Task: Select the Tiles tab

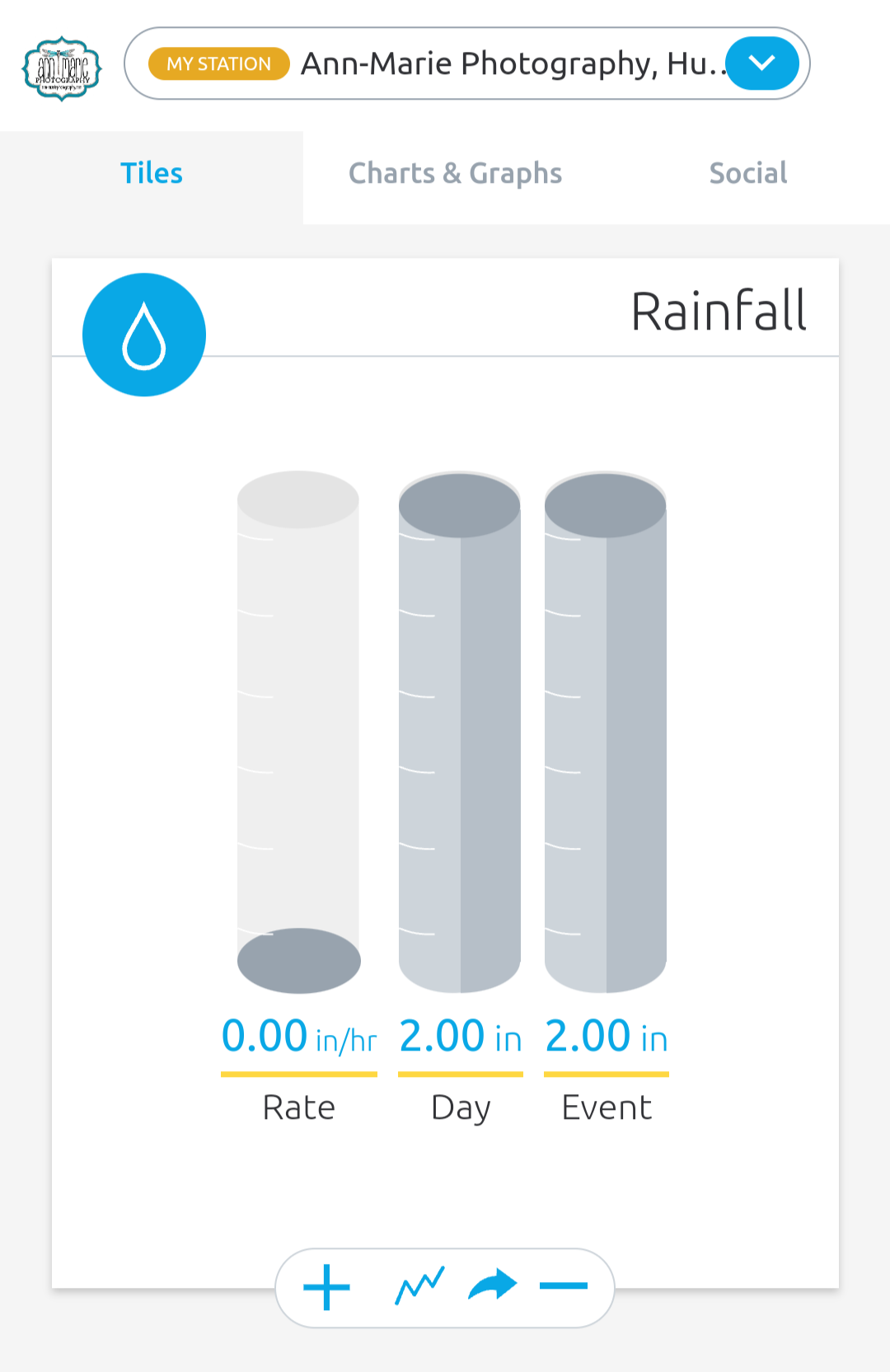Action: (x=152, y=174)
